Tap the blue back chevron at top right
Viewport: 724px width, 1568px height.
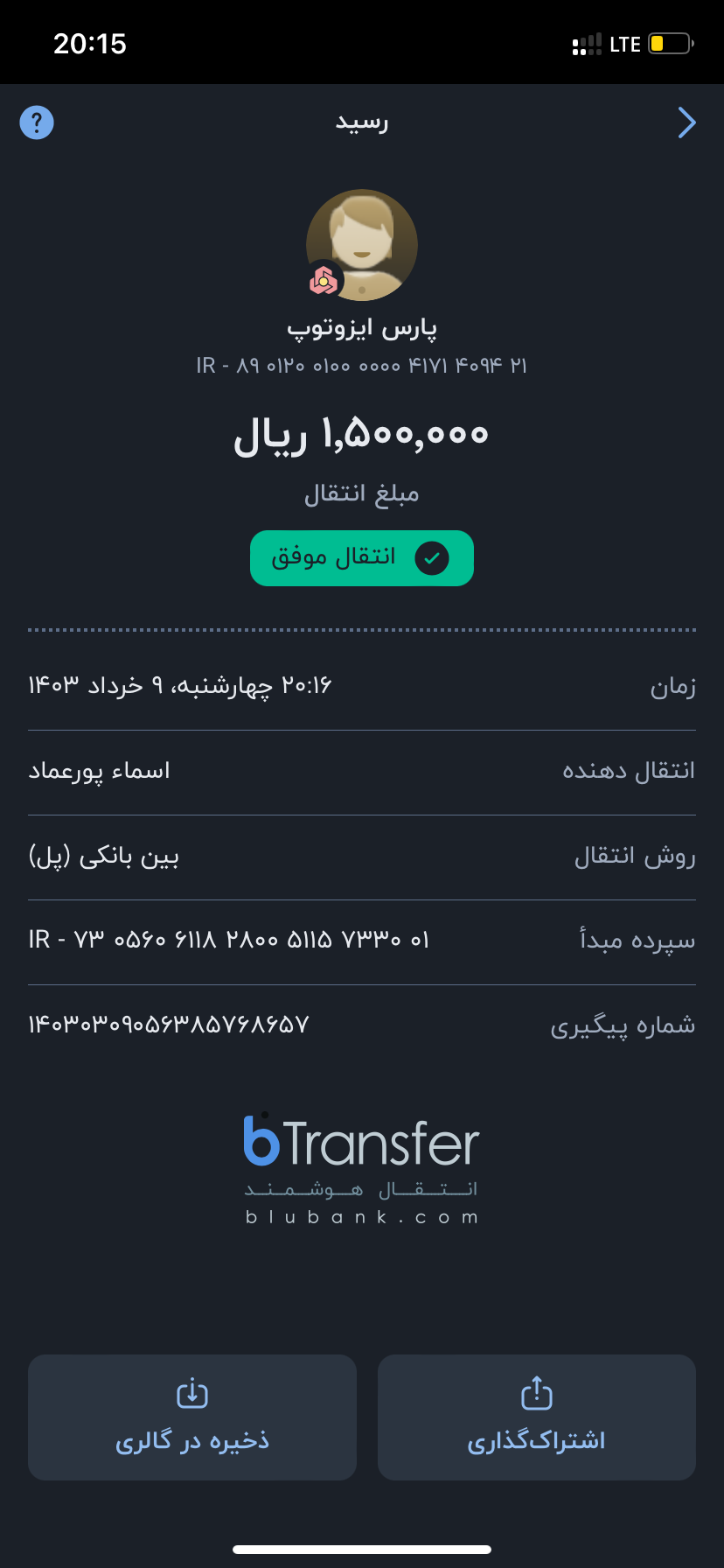pyautogui.click(x=687, y=122)
